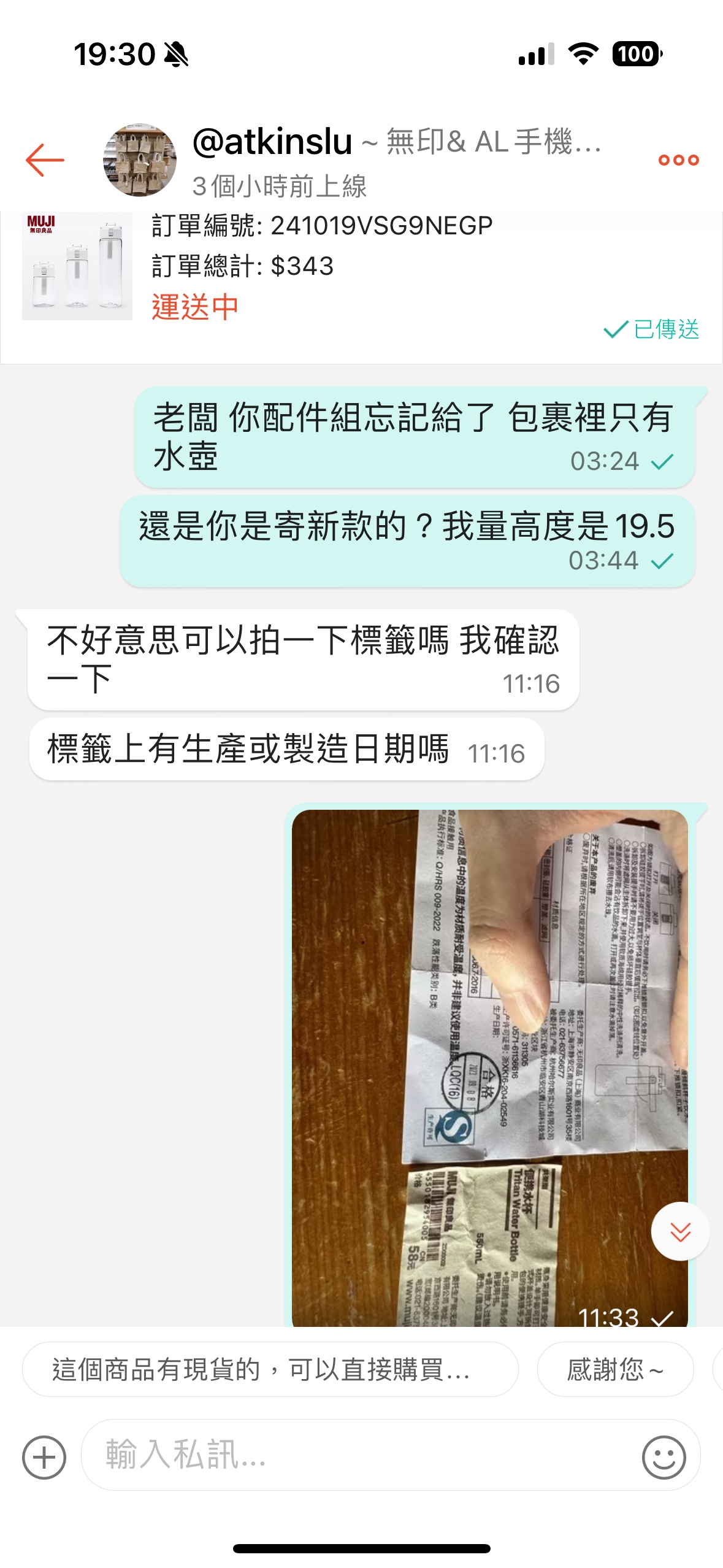Image resolution: width=723 pixels, height=1568 pixels.
Task: Send the quick reply 這個商品有現貨的
Action: pyautogui.click(x=270, y=1369)
